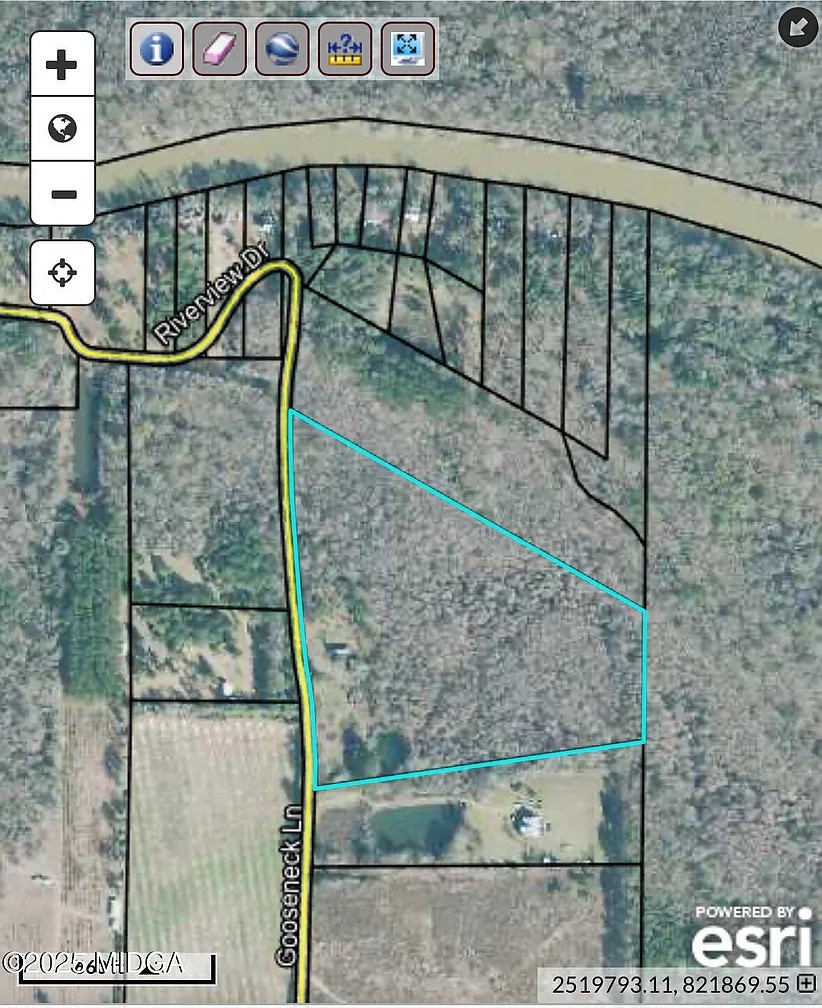Clear selection with the eraser tool

click(x=219, y=48)
